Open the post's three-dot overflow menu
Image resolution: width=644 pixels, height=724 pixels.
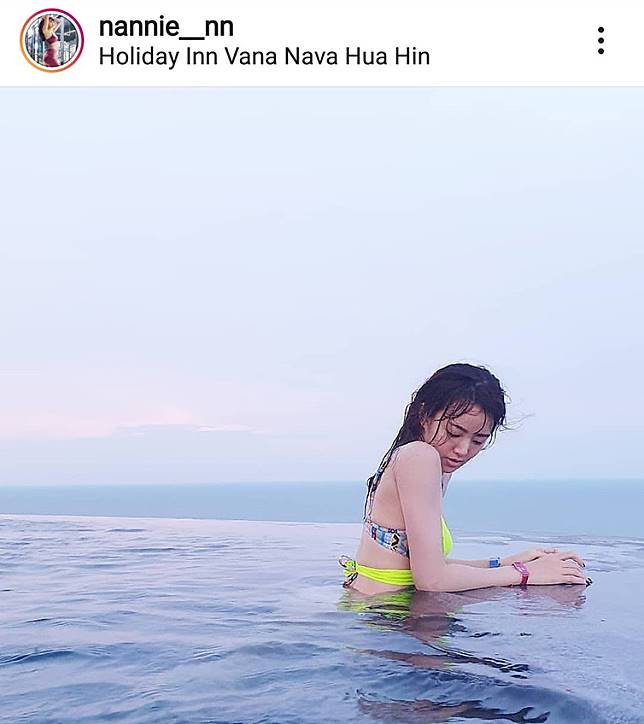[600, 41]
